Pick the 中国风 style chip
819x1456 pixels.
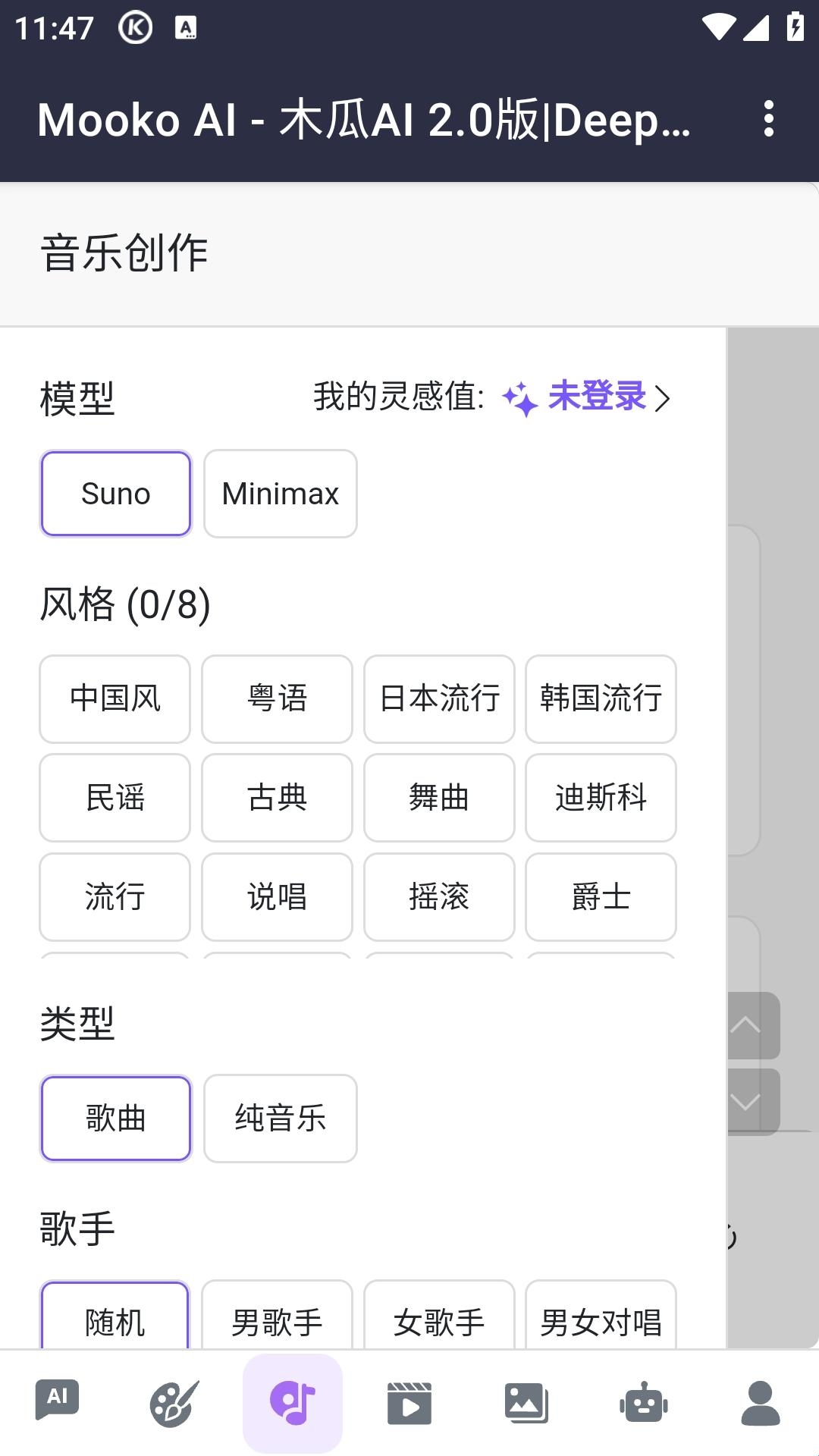coord(115,699)
